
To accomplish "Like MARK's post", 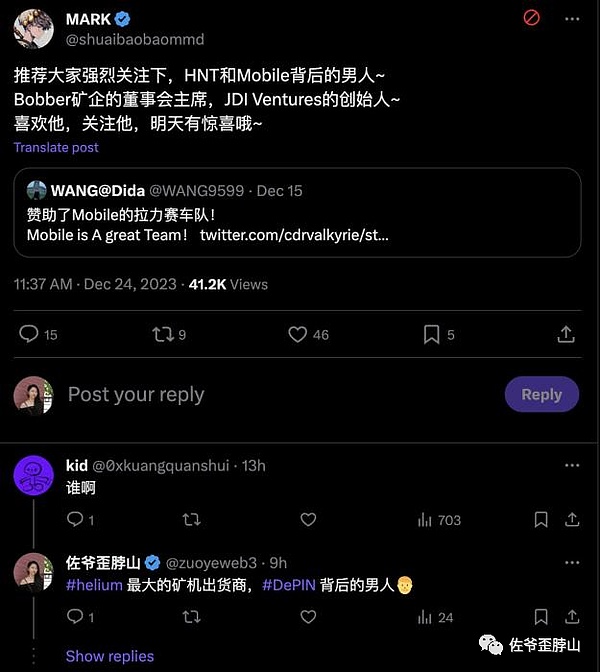I will [298, 334].
